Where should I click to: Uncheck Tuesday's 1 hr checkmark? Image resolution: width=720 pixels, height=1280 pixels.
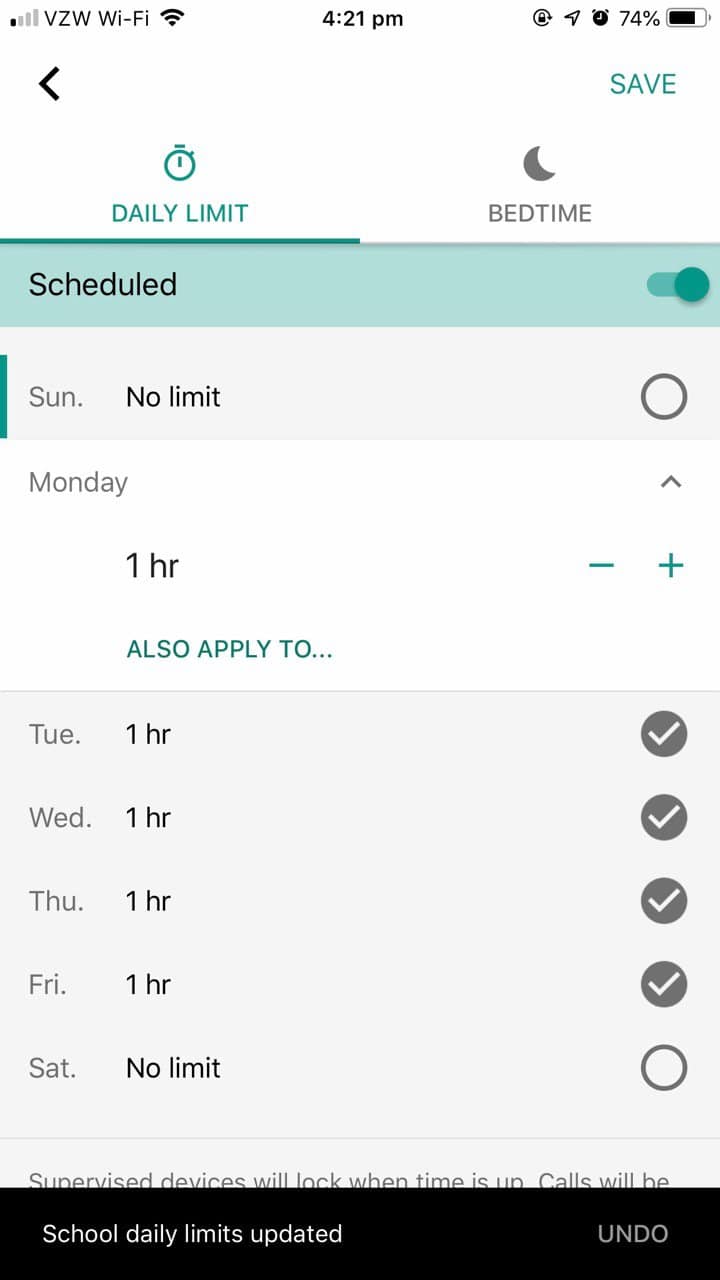pyautogui.click(x=663, y=734)
